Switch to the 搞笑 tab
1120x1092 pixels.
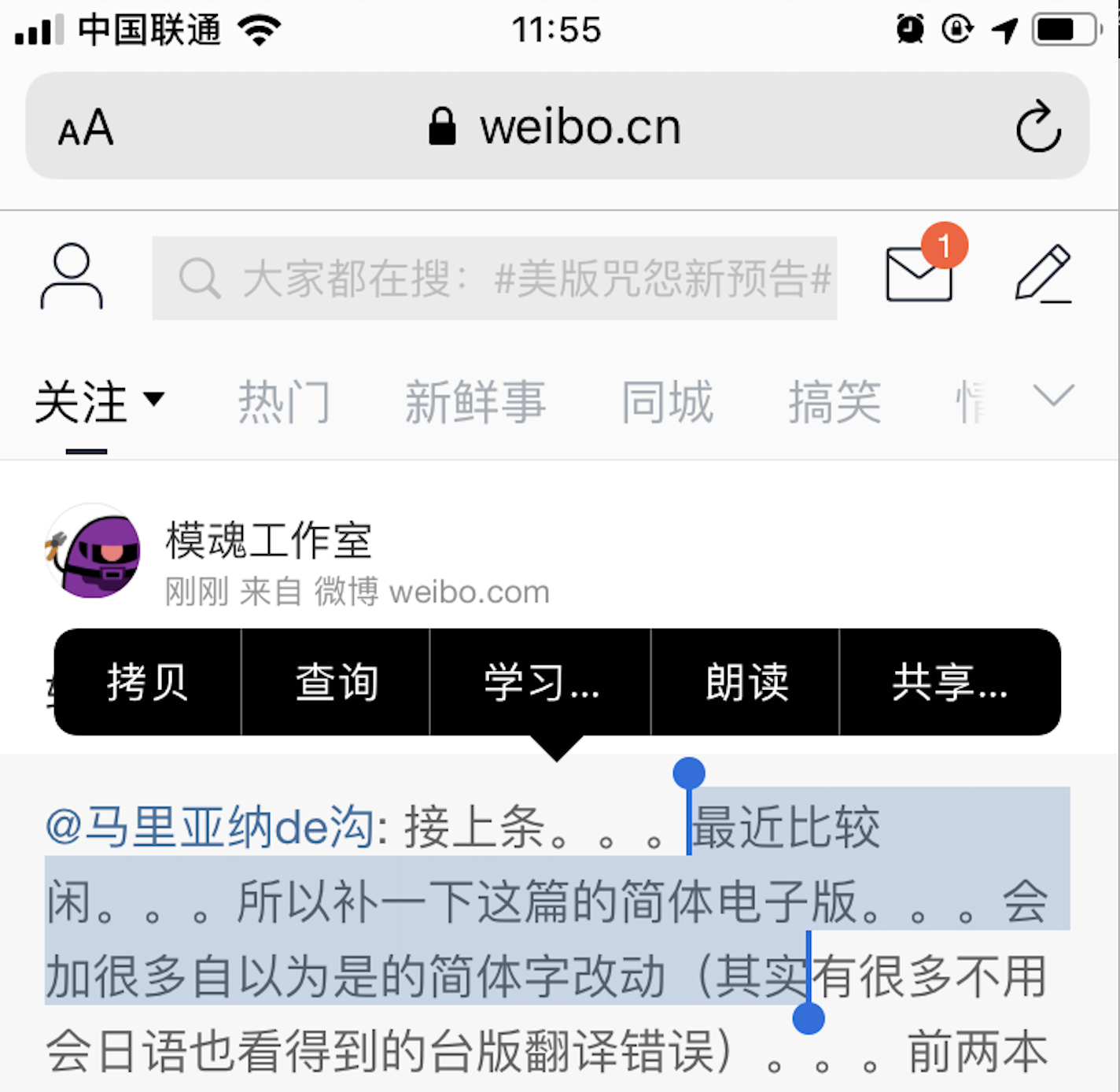coord(834,401)
